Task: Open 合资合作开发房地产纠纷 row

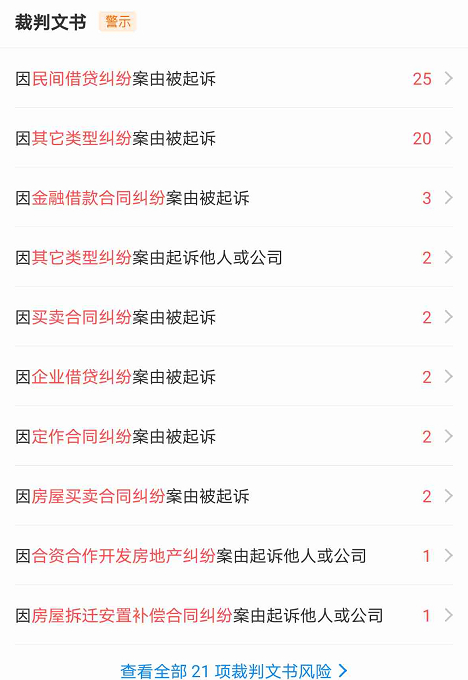Action: point(234,556)
